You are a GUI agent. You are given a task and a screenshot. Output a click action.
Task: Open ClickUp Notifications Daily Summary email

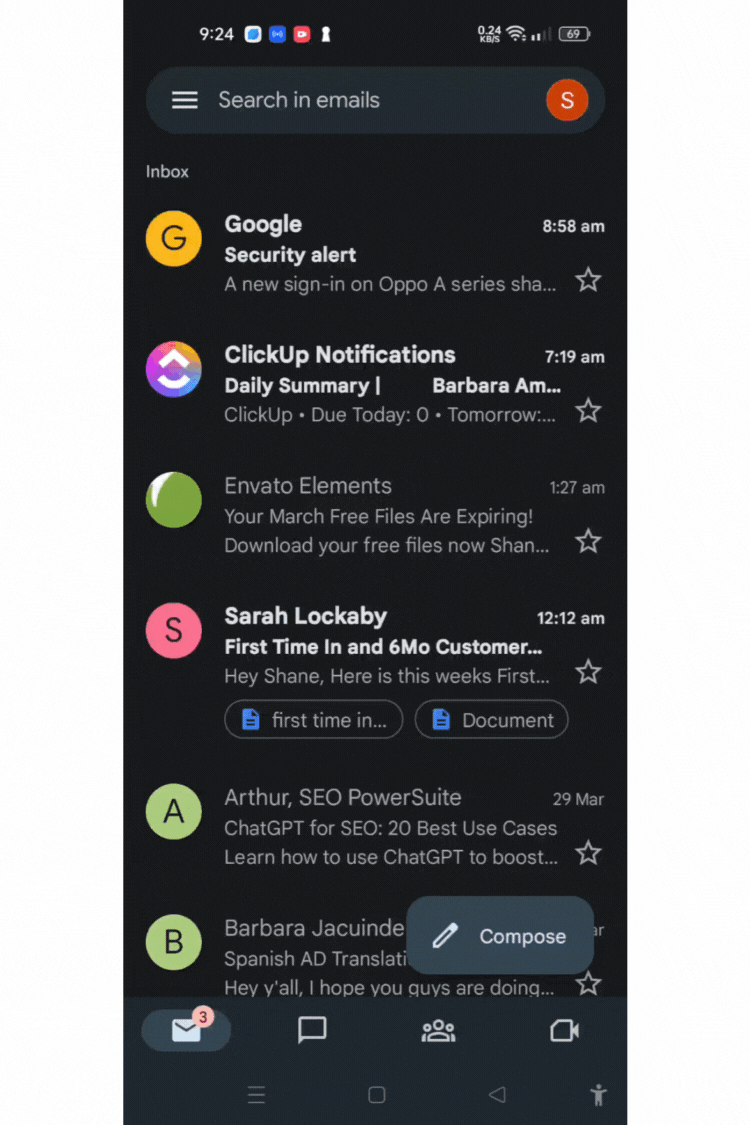point(390,385)
